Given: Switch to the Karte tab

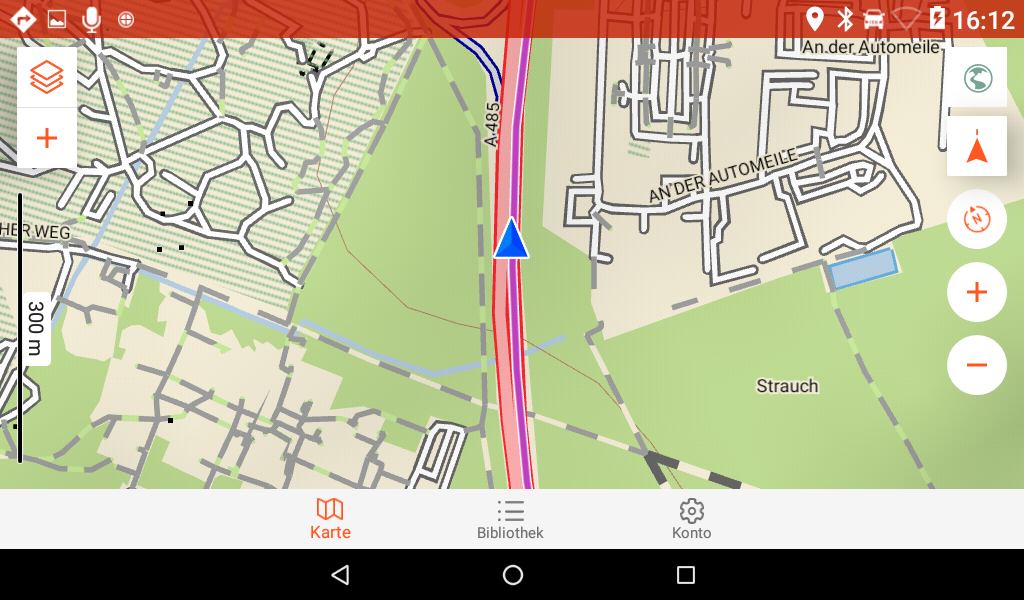Looking at the screenshot, I should coord(330,519).
